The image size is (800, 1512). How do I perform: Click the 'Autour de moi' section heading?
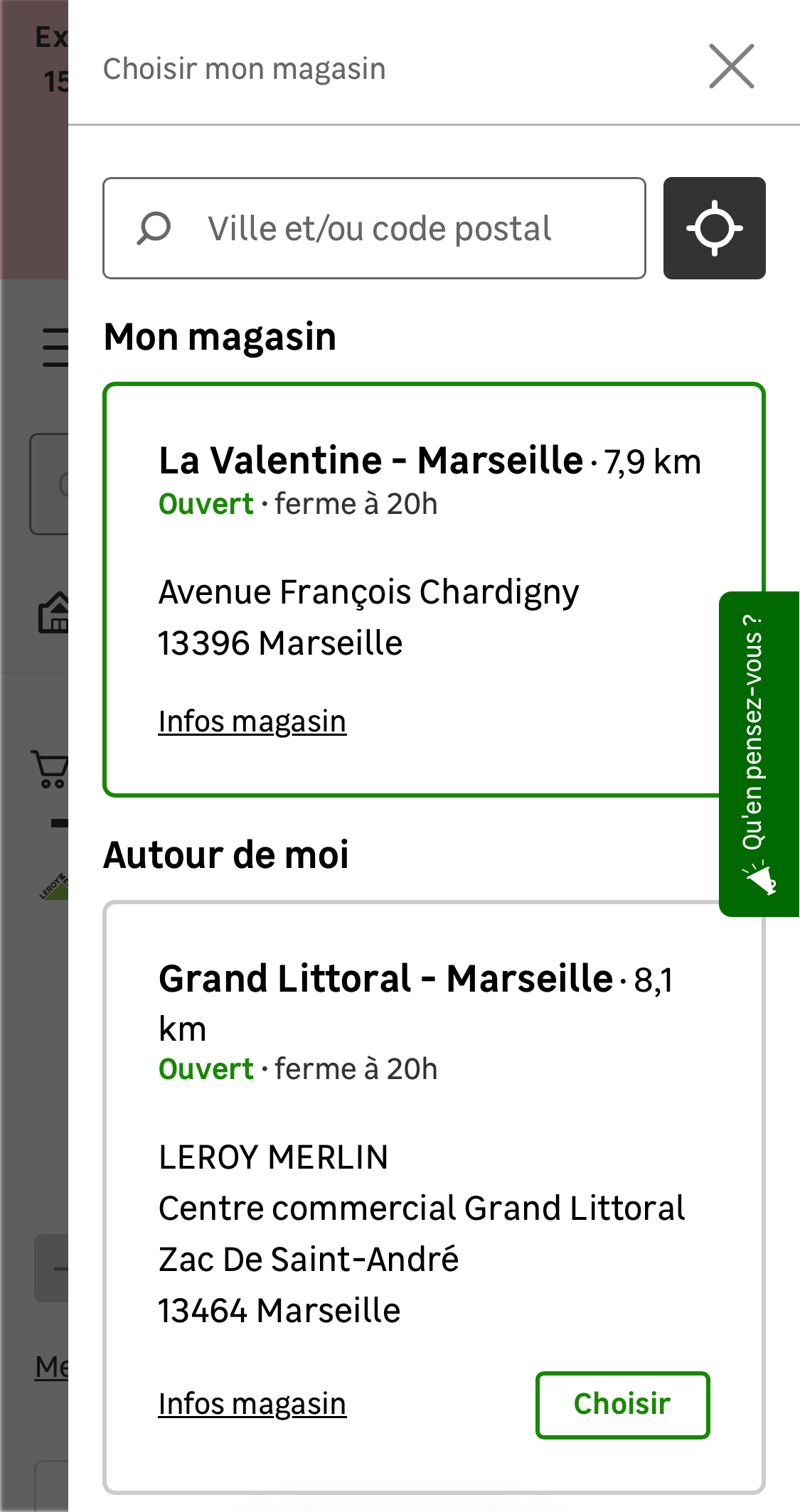(227, 854)
